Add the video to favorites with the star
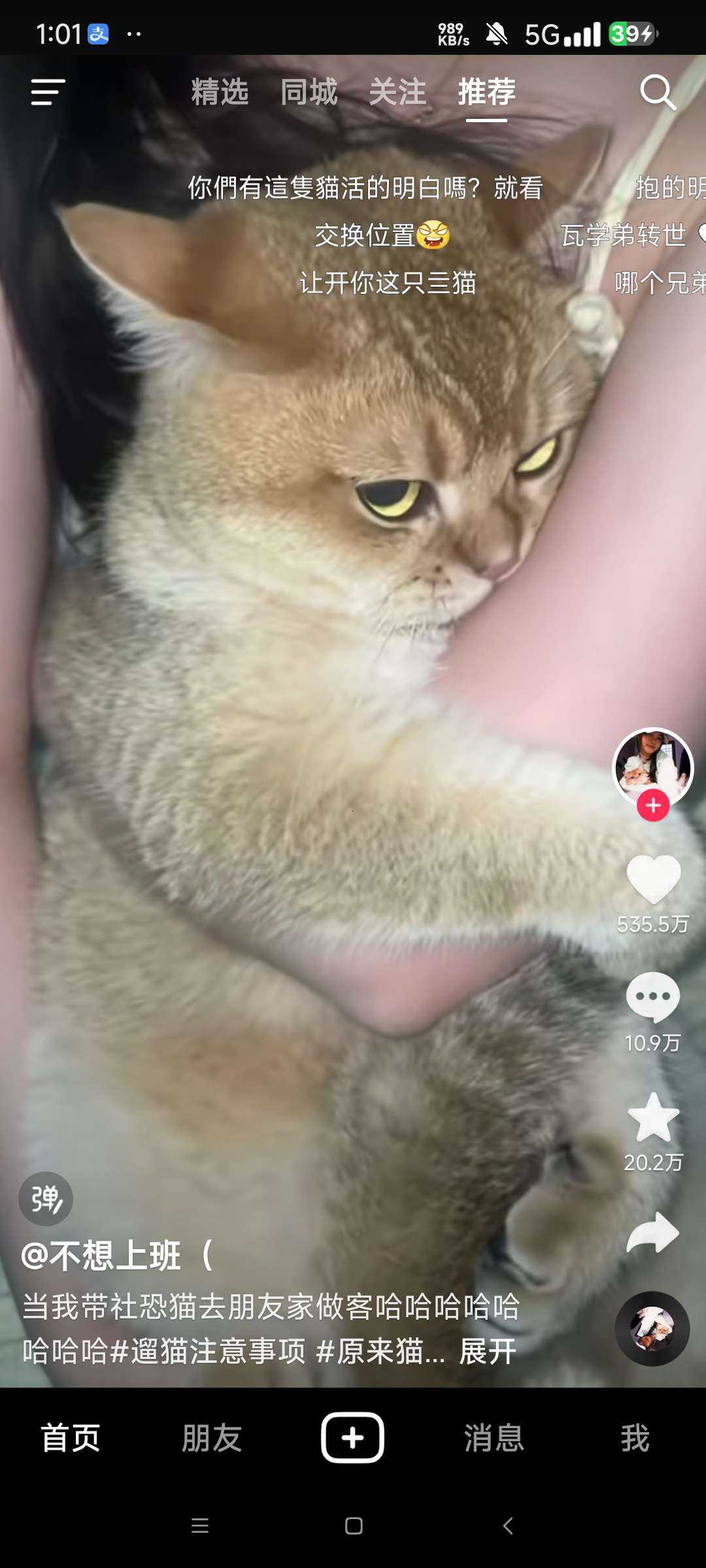706x1568 pixels. (x=653, y=1118)
